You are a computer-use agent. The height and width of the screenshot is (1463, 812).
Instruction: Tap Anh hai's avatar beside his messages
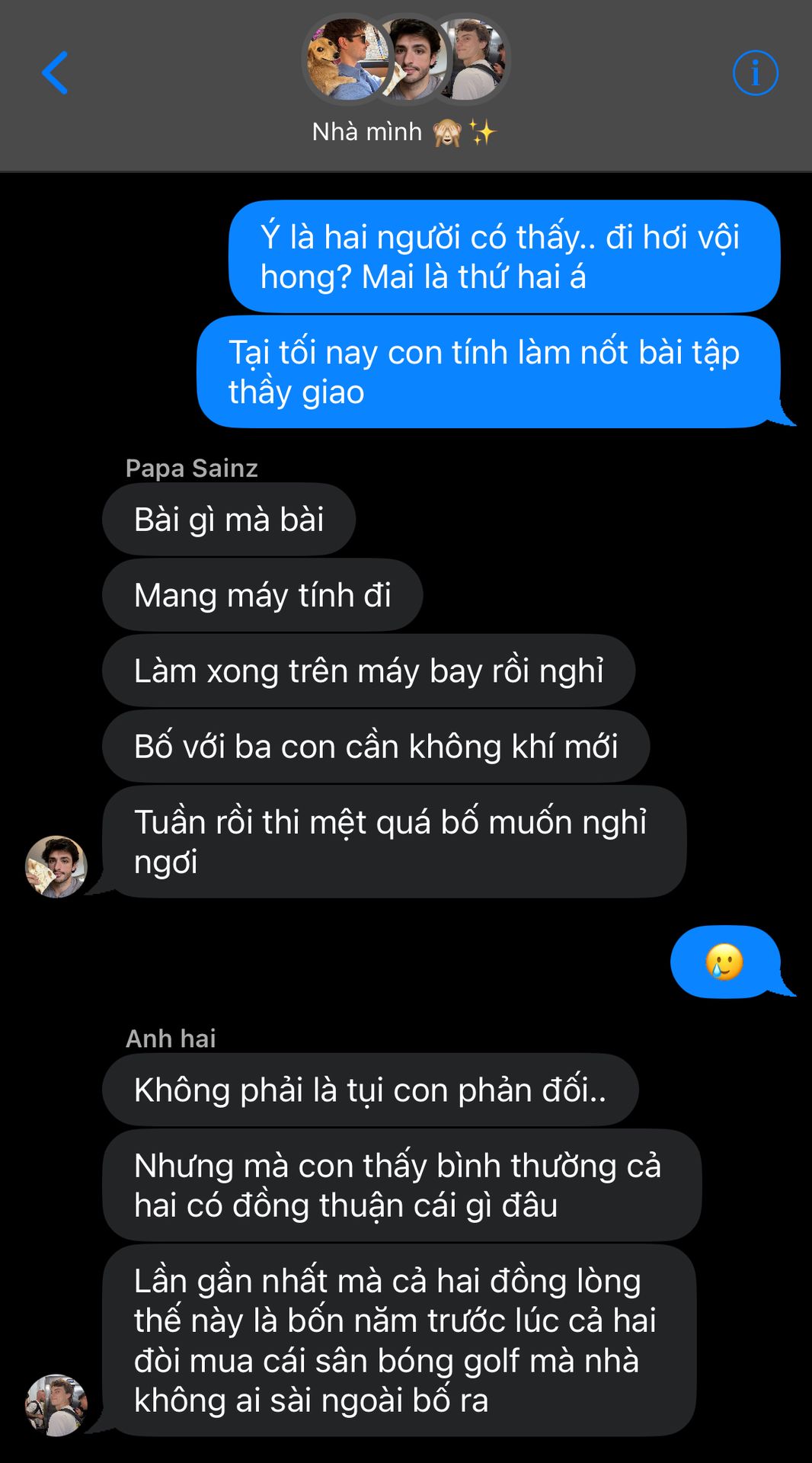click(56, 1405)
